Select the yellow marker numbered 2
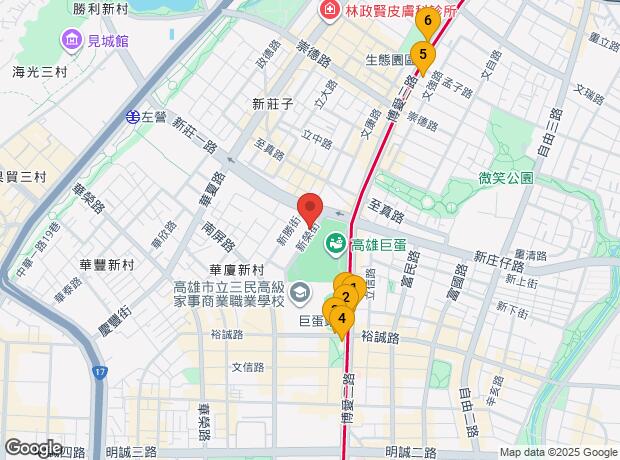The height and width of the screenshot is (460, 620). tap(346, 296)
